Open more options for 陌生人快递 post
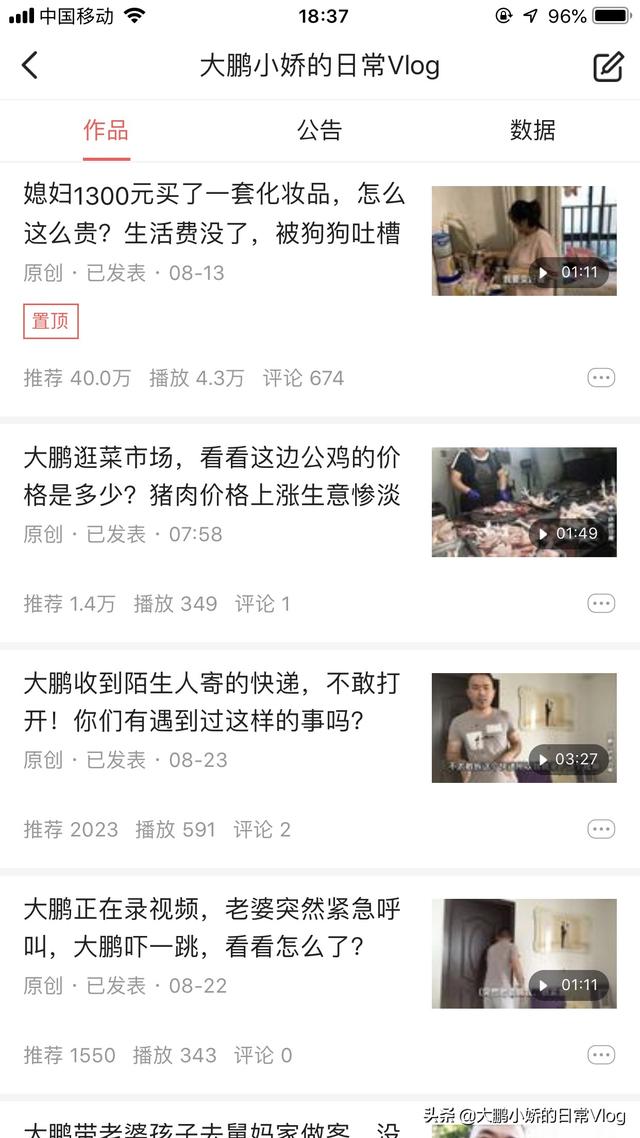 click(x=601, y=829)
